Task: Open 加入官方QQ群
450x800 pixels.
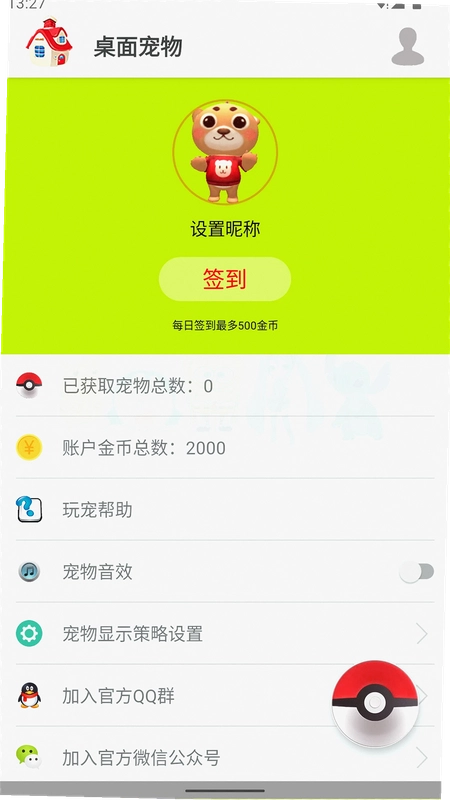Action: (x=225, y=695)
